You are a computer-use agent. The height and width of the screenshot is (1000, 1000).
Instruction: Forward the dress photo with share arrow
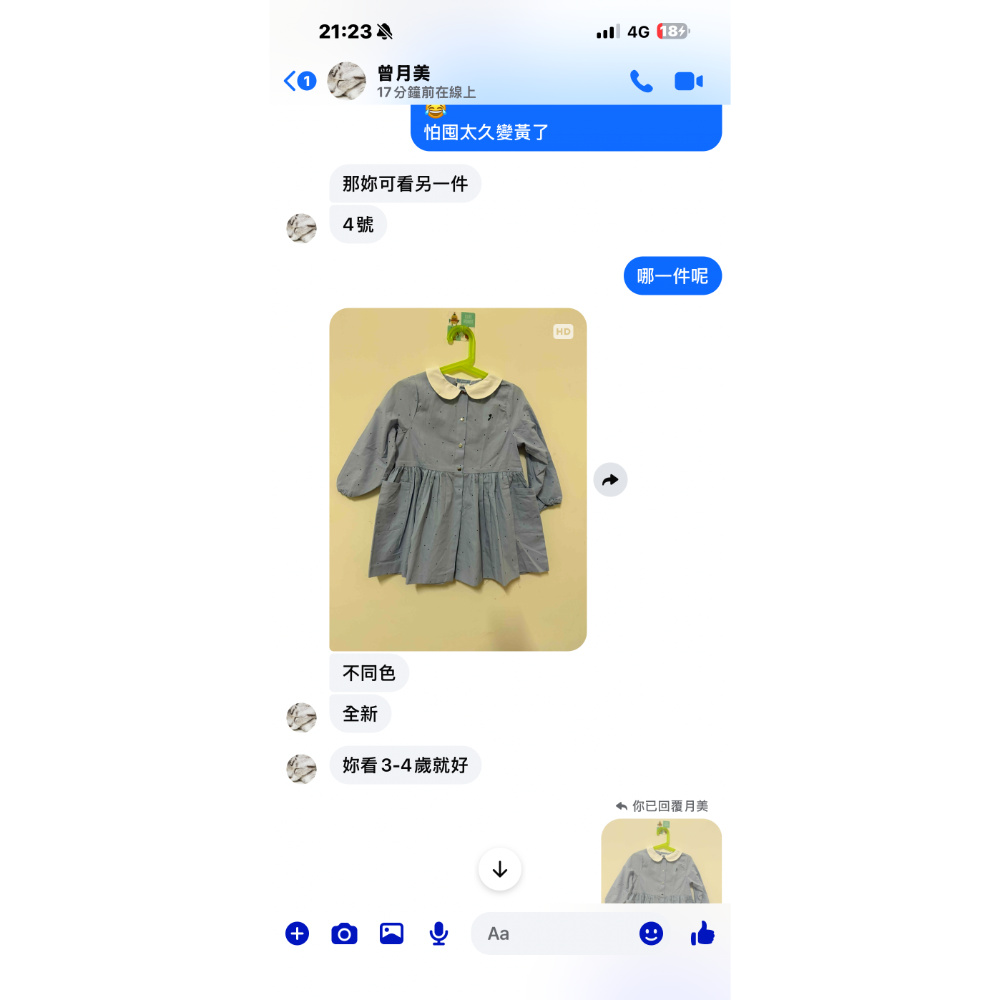(x=610, y=480)
